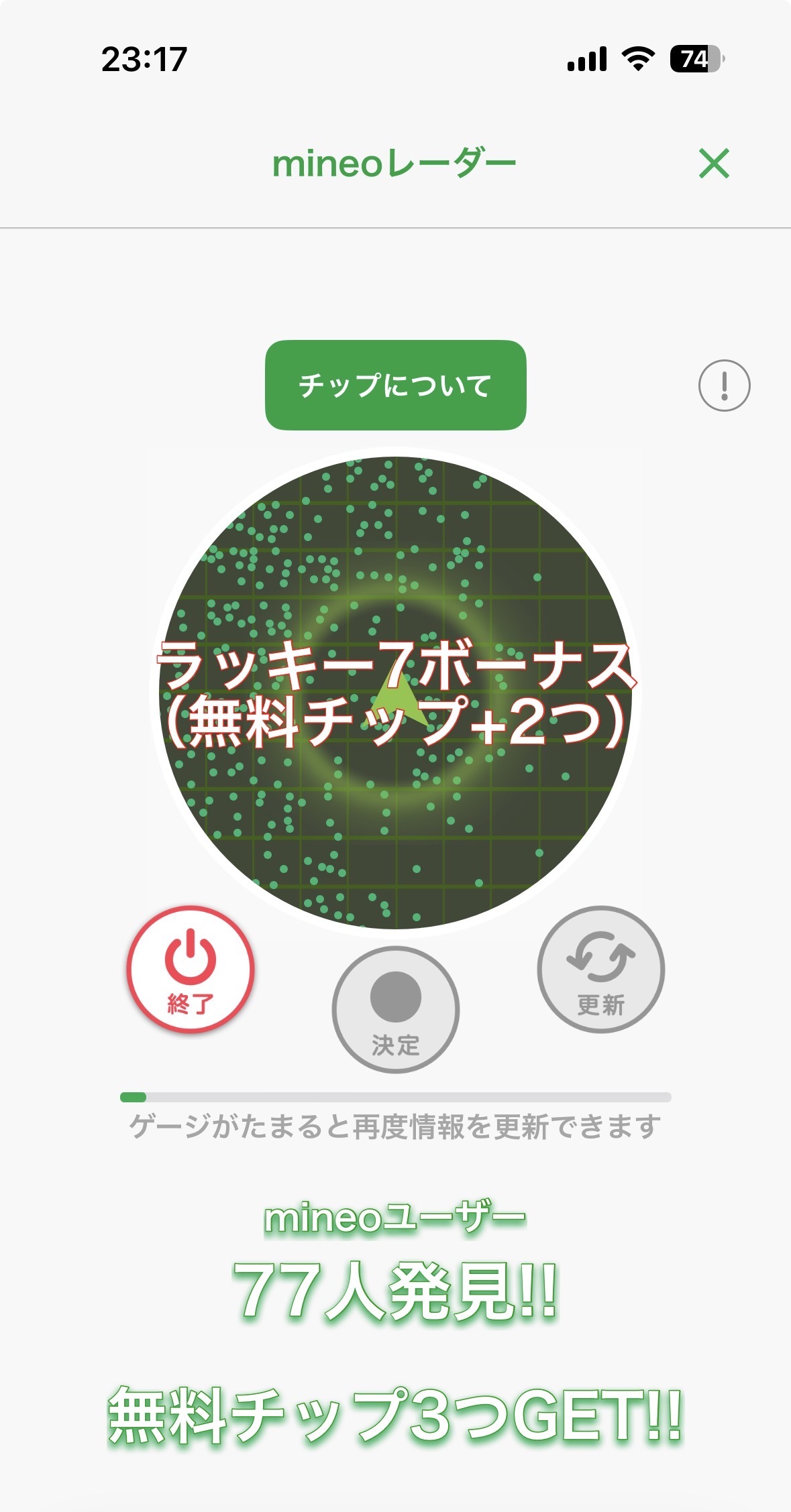Tap the exclamation info icon
The width and height of the screenshot is (791, 1512).
click(x=724, y=386)
